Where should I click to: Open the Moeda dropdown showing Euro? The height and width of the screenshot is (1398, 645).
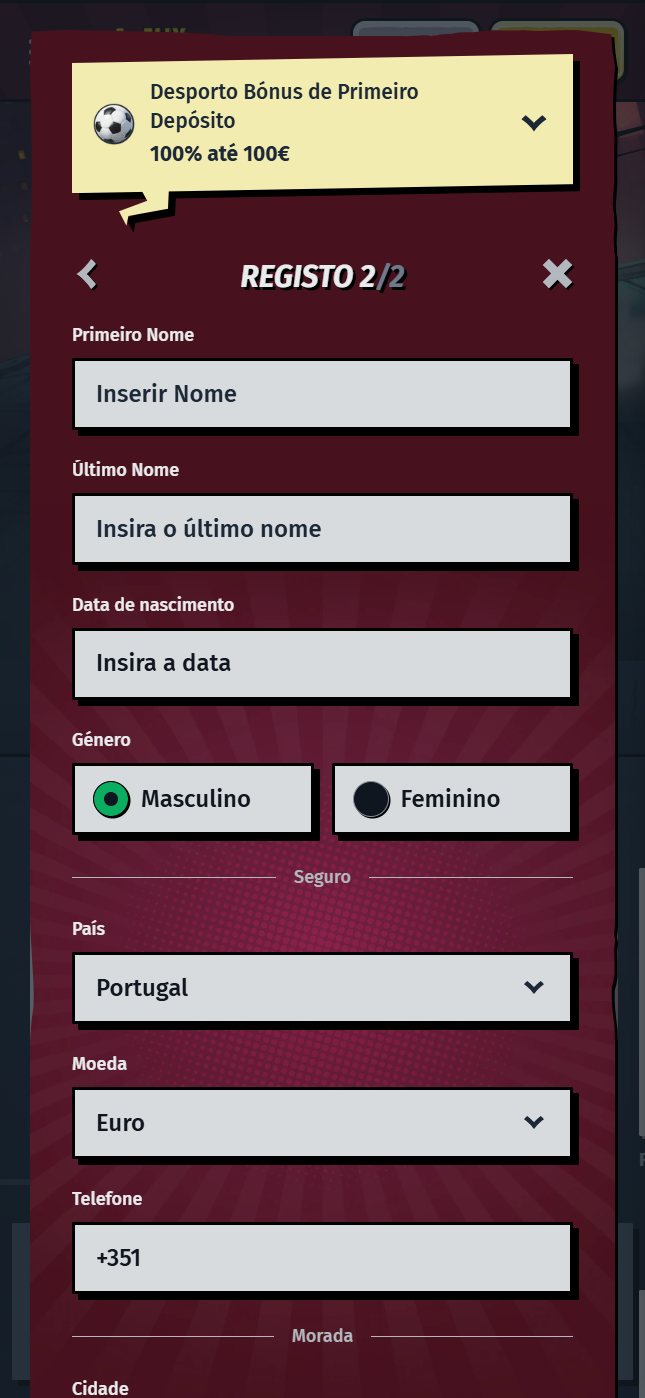pyautogui.click(x=321, y=1123)
